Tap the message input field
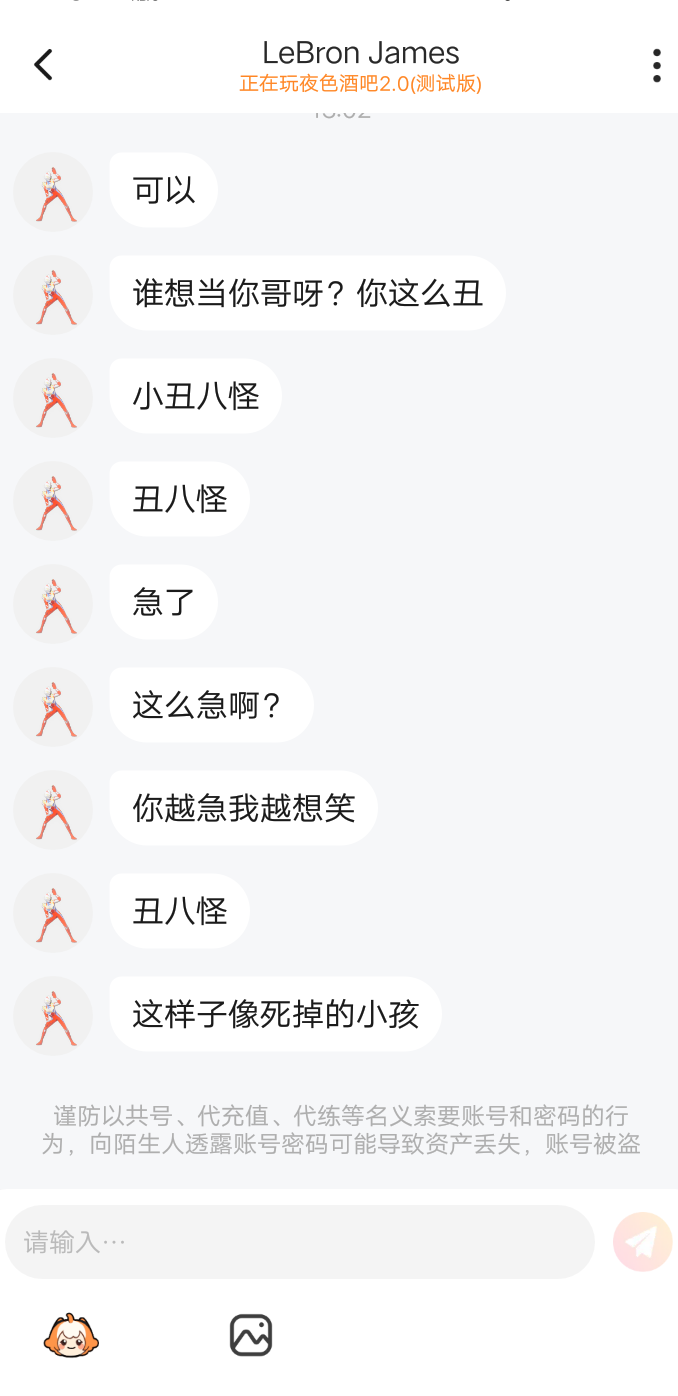678x1396 pixels. (300, 1242)
